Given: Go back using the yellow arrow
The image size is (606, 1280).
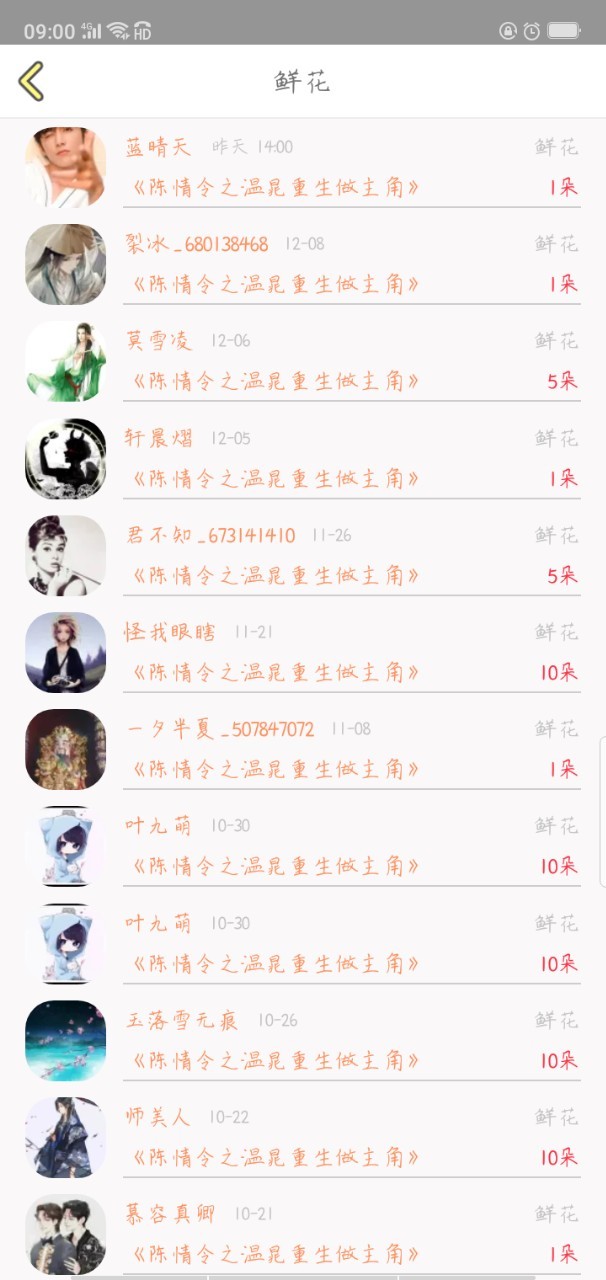Looking at the screenshot, I should click(31, 81).
